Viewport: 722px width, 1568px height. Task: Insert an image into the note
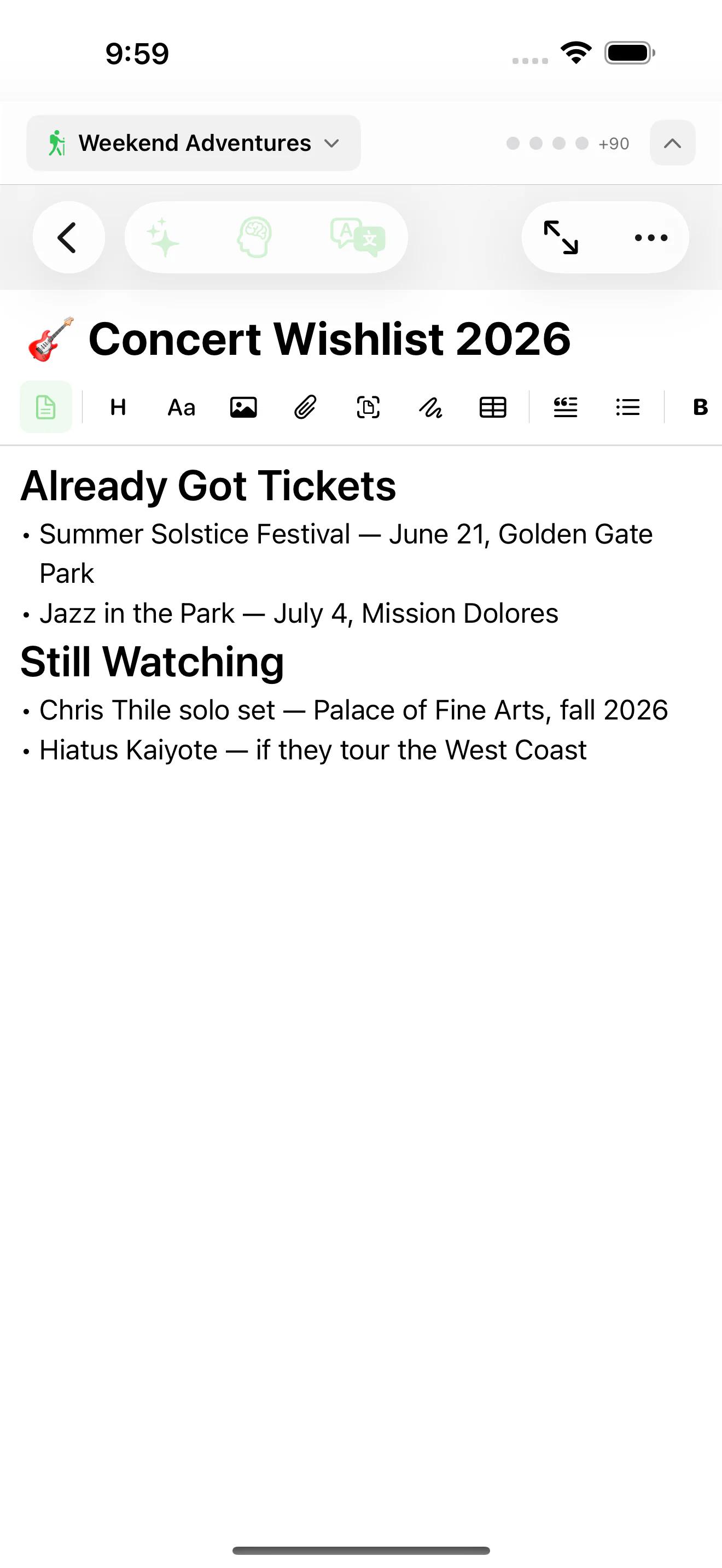pyautogui.click(x=243, y=407)
